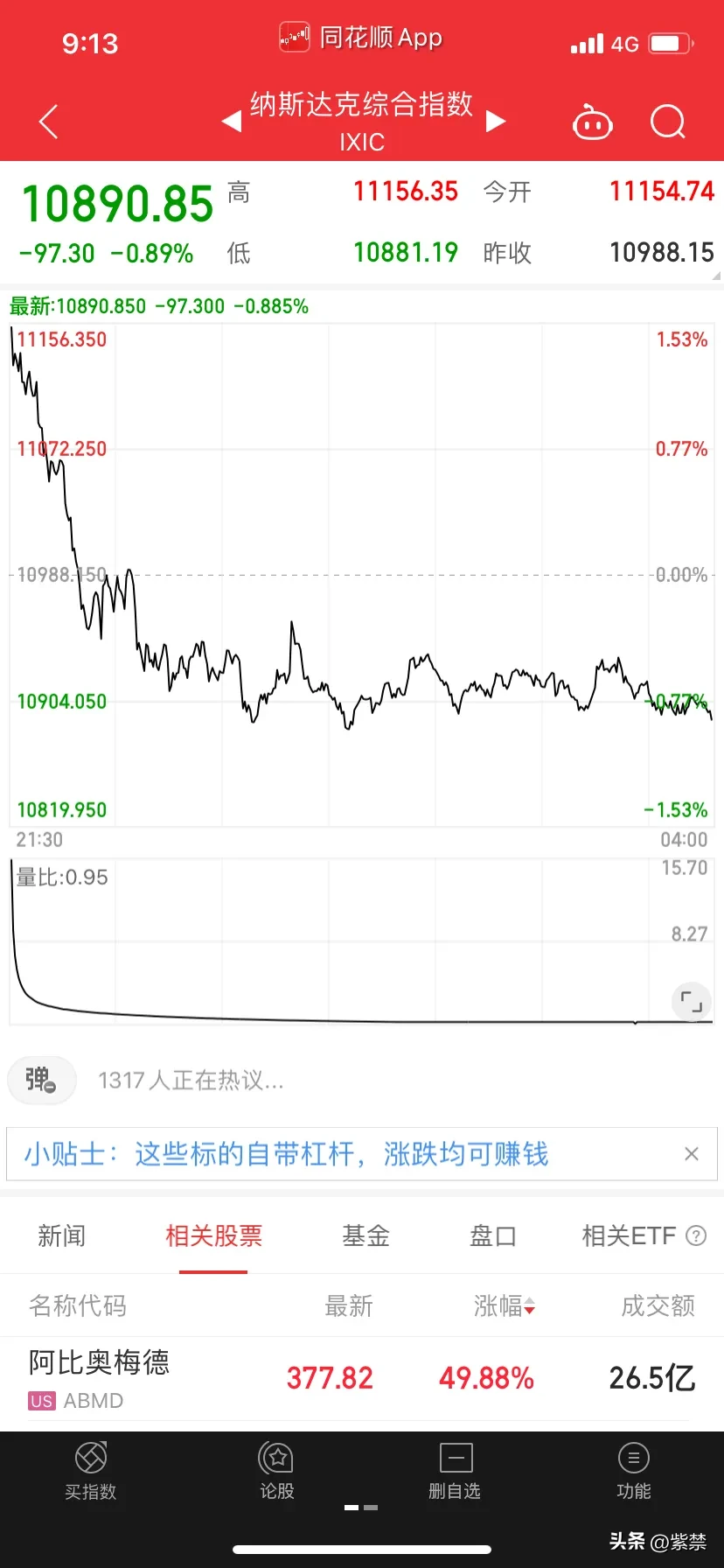Dismiss the 小贴士 tip banner

click(692, 1154)
